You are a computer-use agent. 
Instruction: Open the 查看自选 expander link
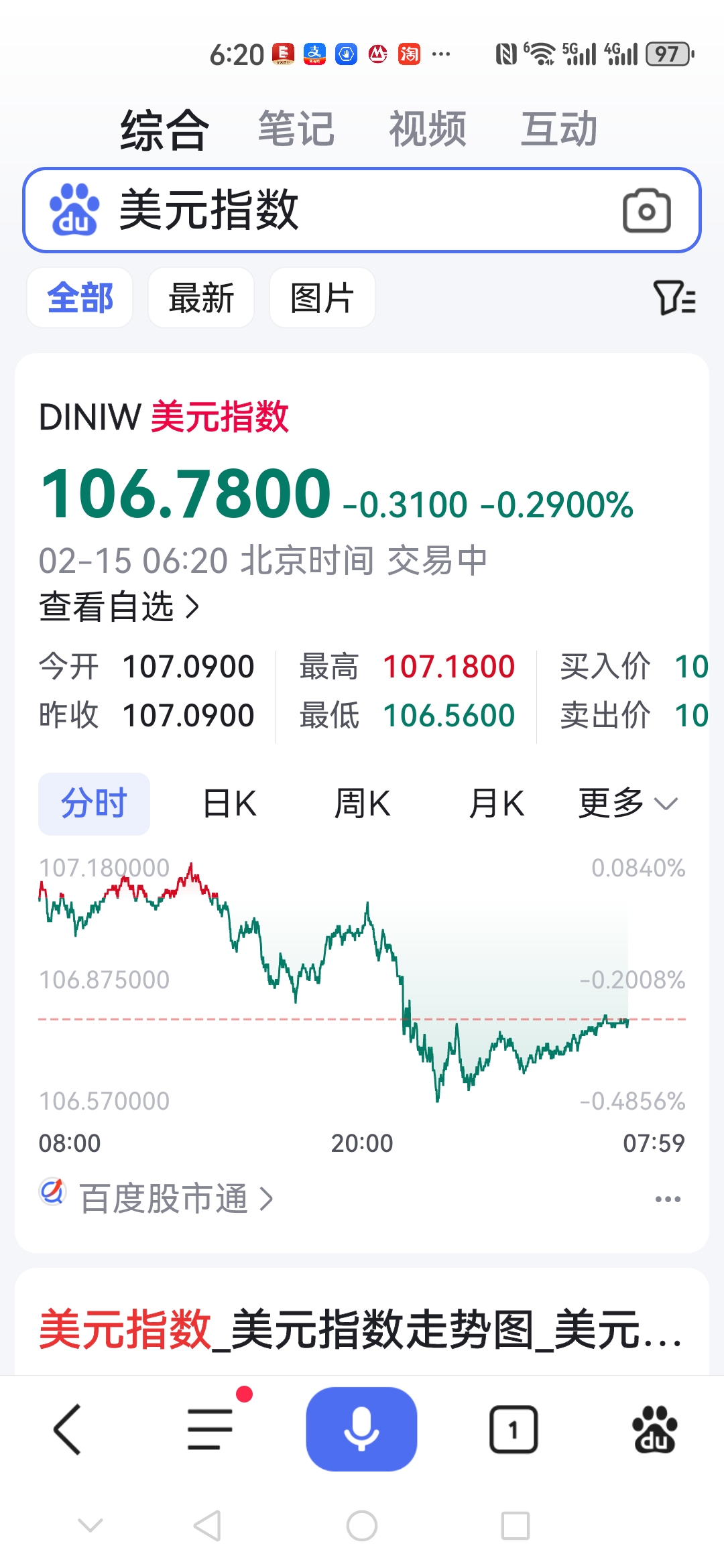[x=119, y=607]
